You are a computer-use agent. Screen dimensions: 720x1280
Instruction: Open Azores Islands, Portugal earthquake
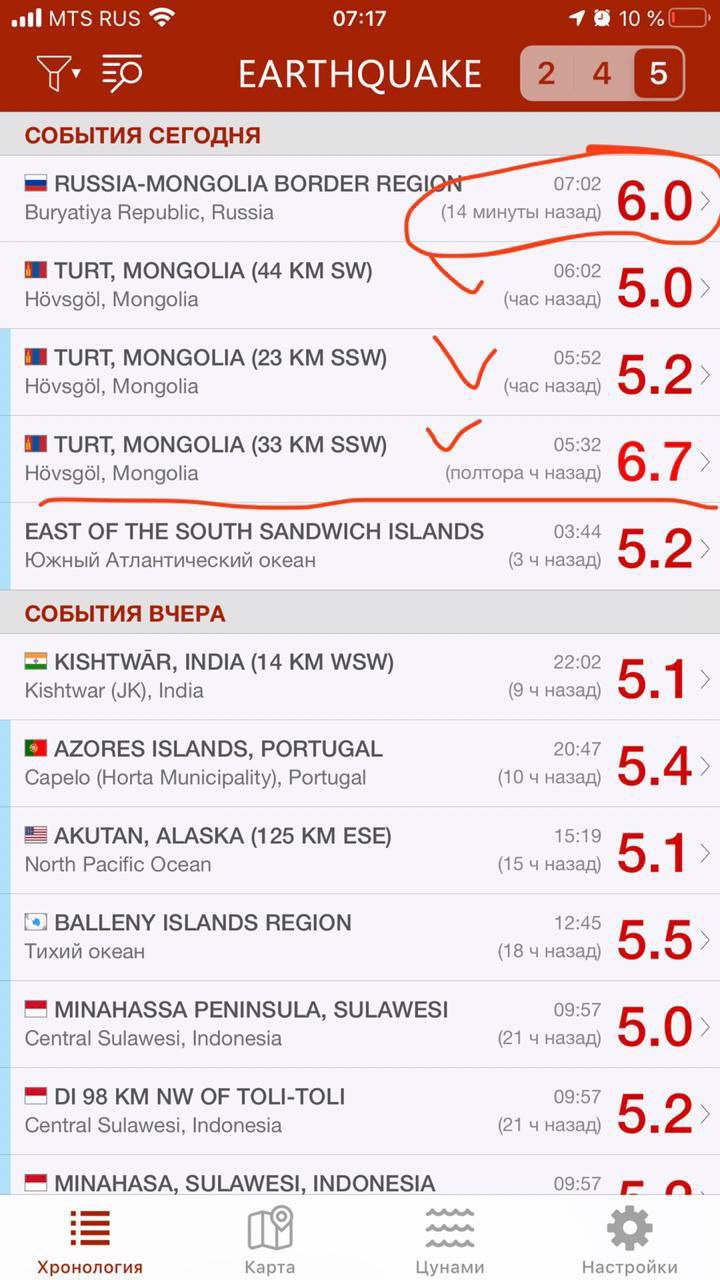[360, 763]
